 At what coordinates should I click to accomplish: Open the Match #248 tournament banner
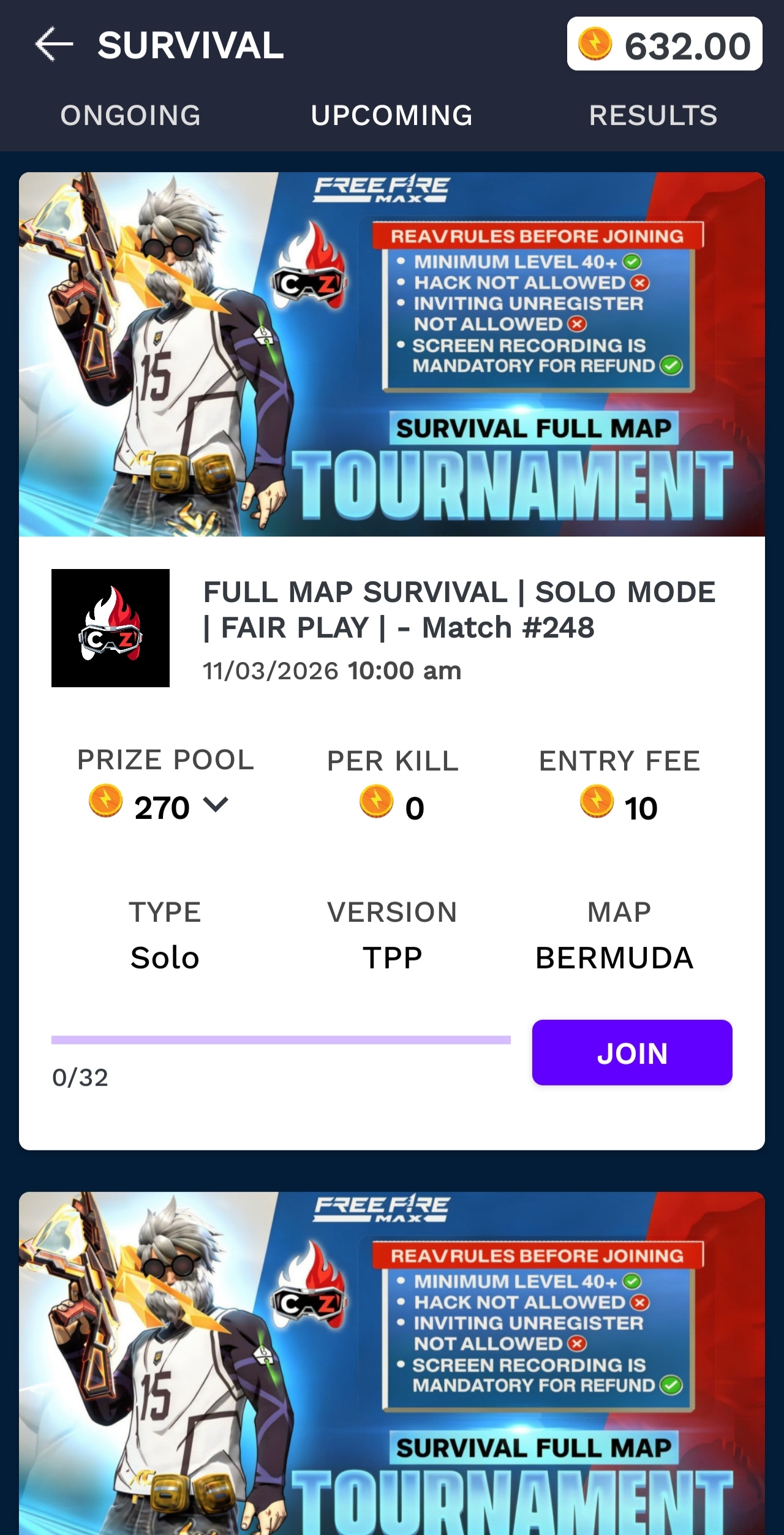pyautogui.click(x=392, y=354)
